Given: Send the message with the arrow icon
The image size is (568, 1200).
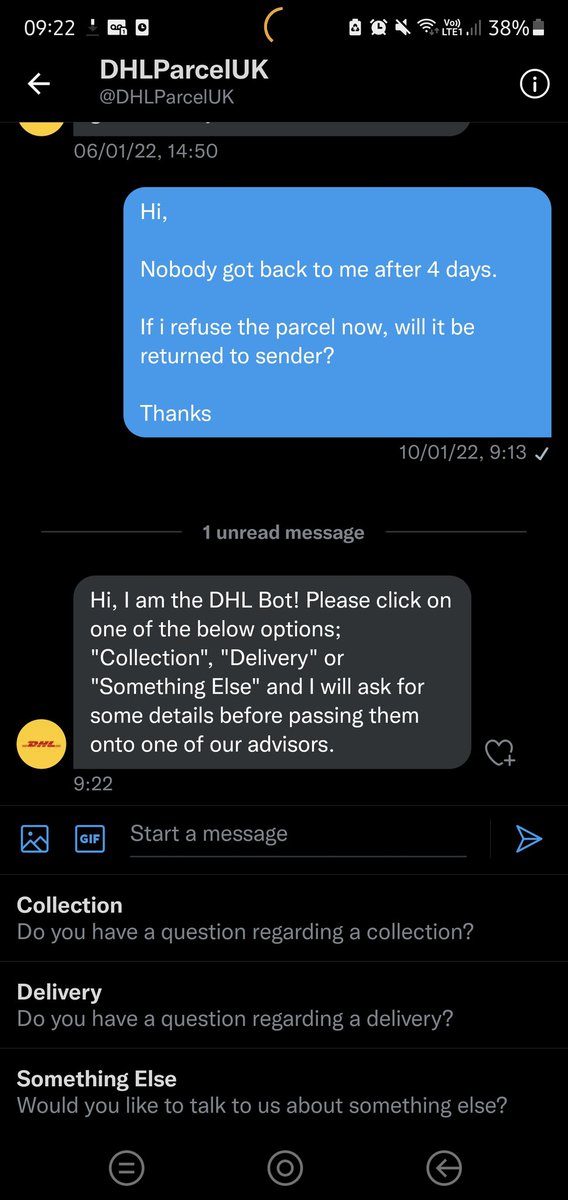Looking at the screenshot, I should 528,839.
